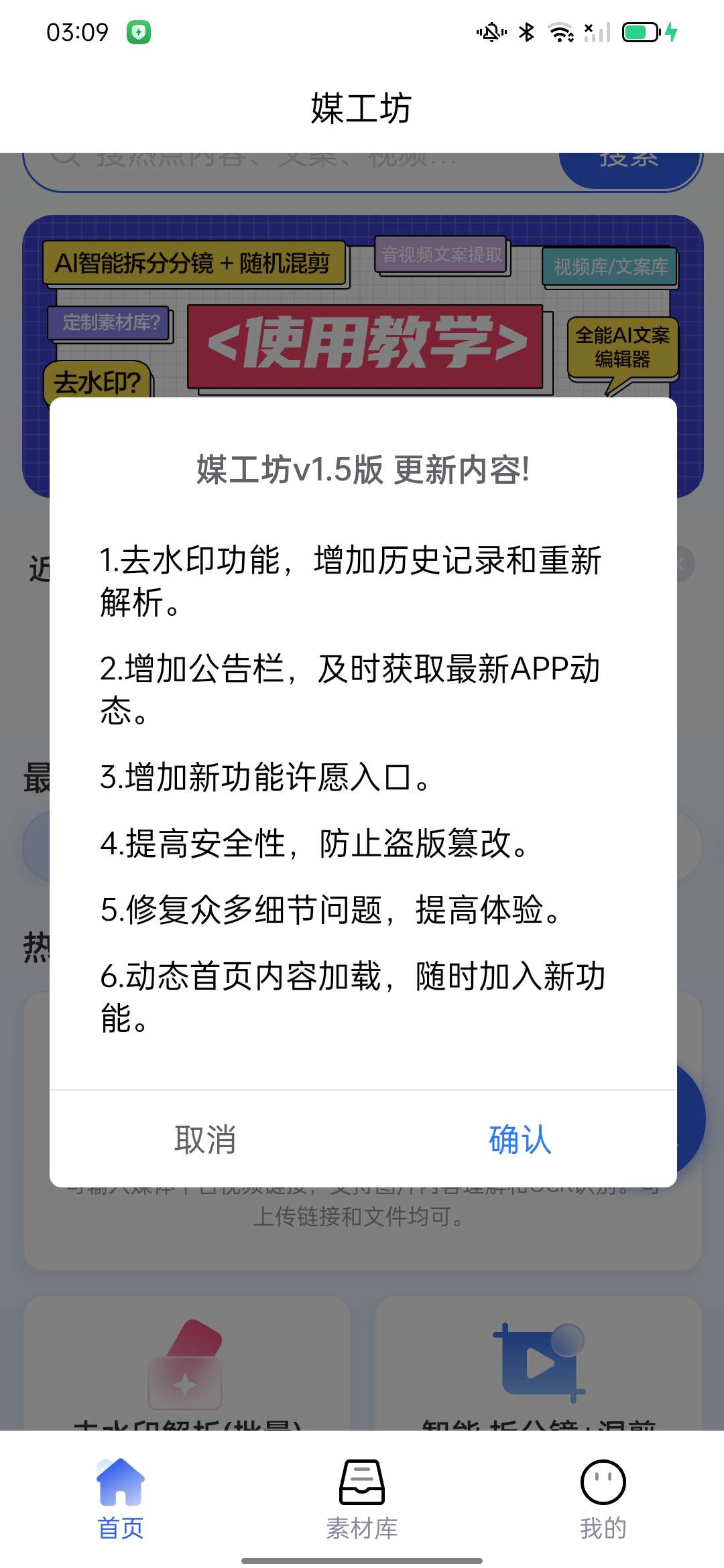The image size is (724, 1568).
Task: Tap the Bluetooth icon in the status bar
Action: tap(527, 31)
